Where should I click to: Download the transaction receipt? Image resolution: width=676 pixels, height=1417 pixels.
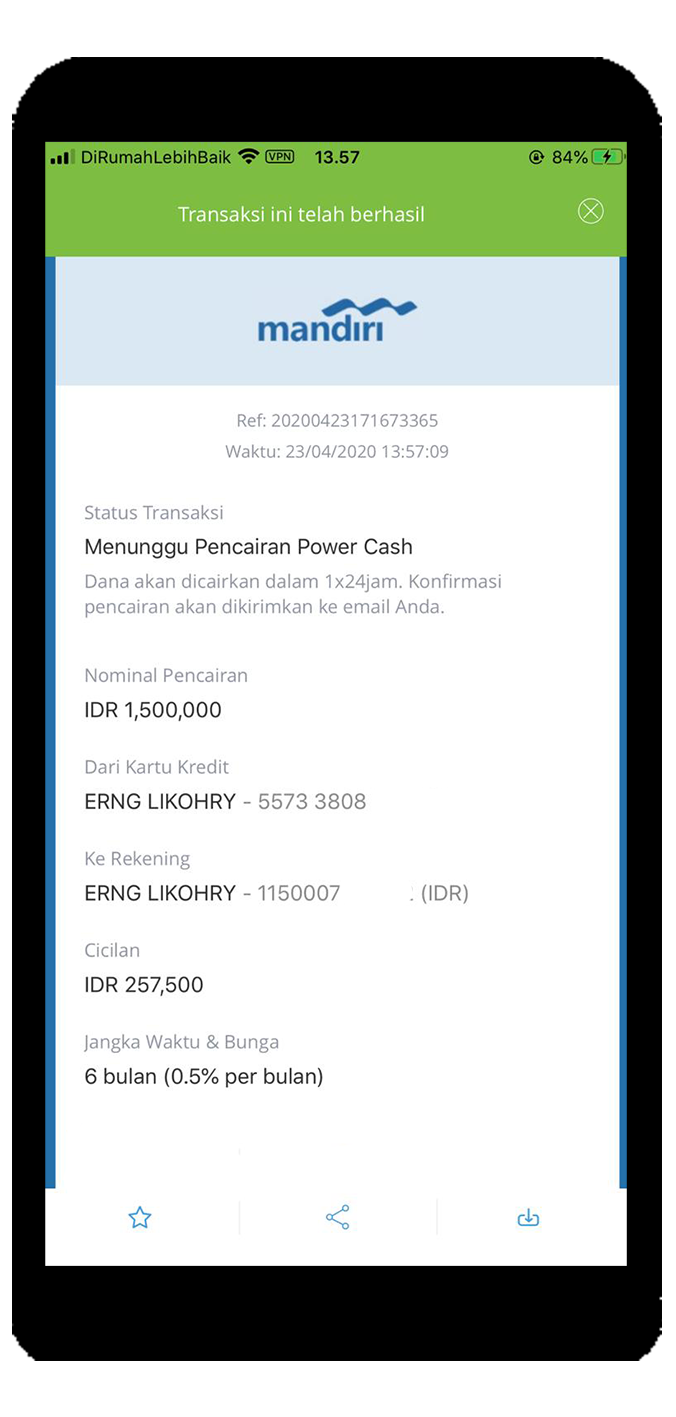(x=528, y=1217)
